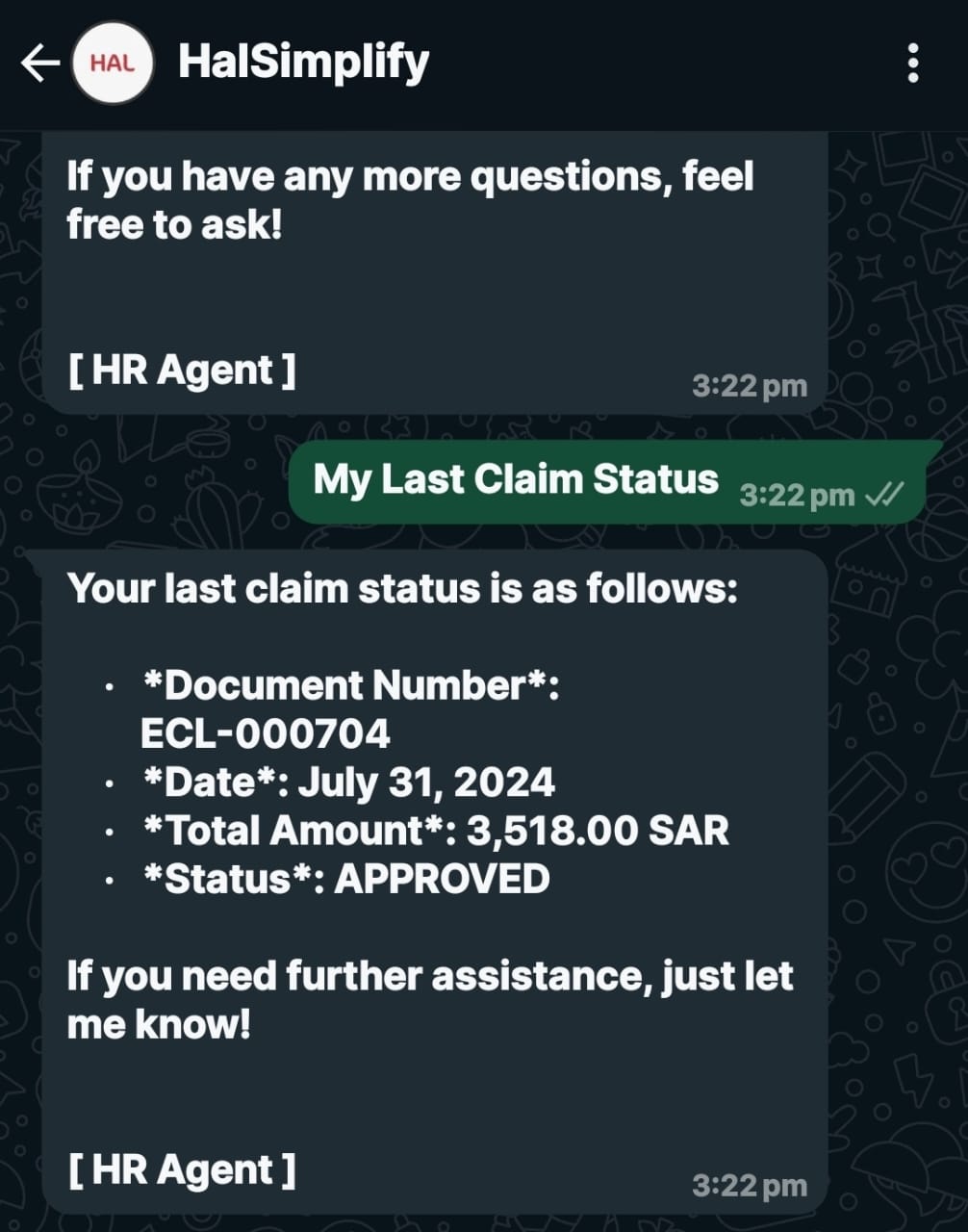This screenshot has width=968, height=1232.
Task: Open the HalSimplify chat info
Action: (x=303, y=63)
